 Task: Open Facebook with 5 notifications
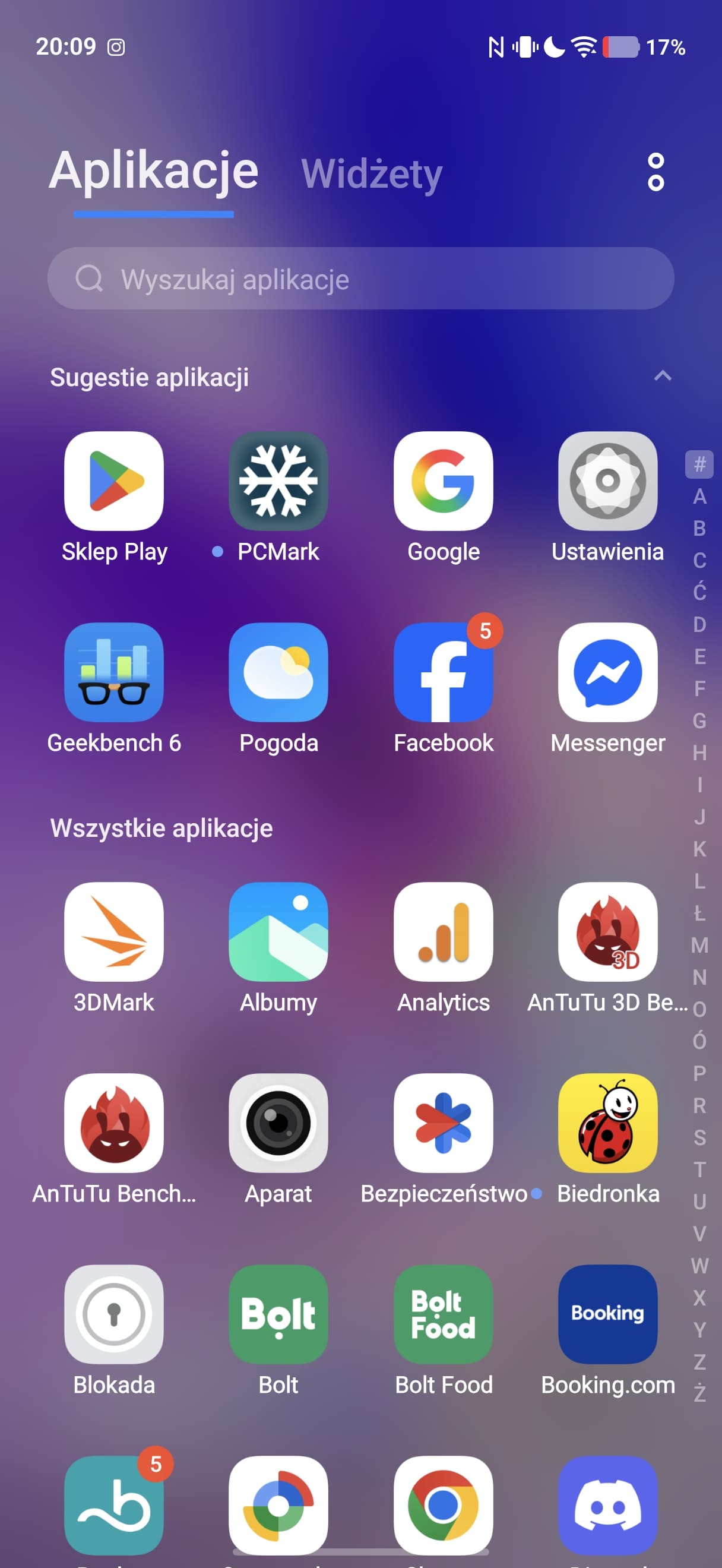coord(443,672)
